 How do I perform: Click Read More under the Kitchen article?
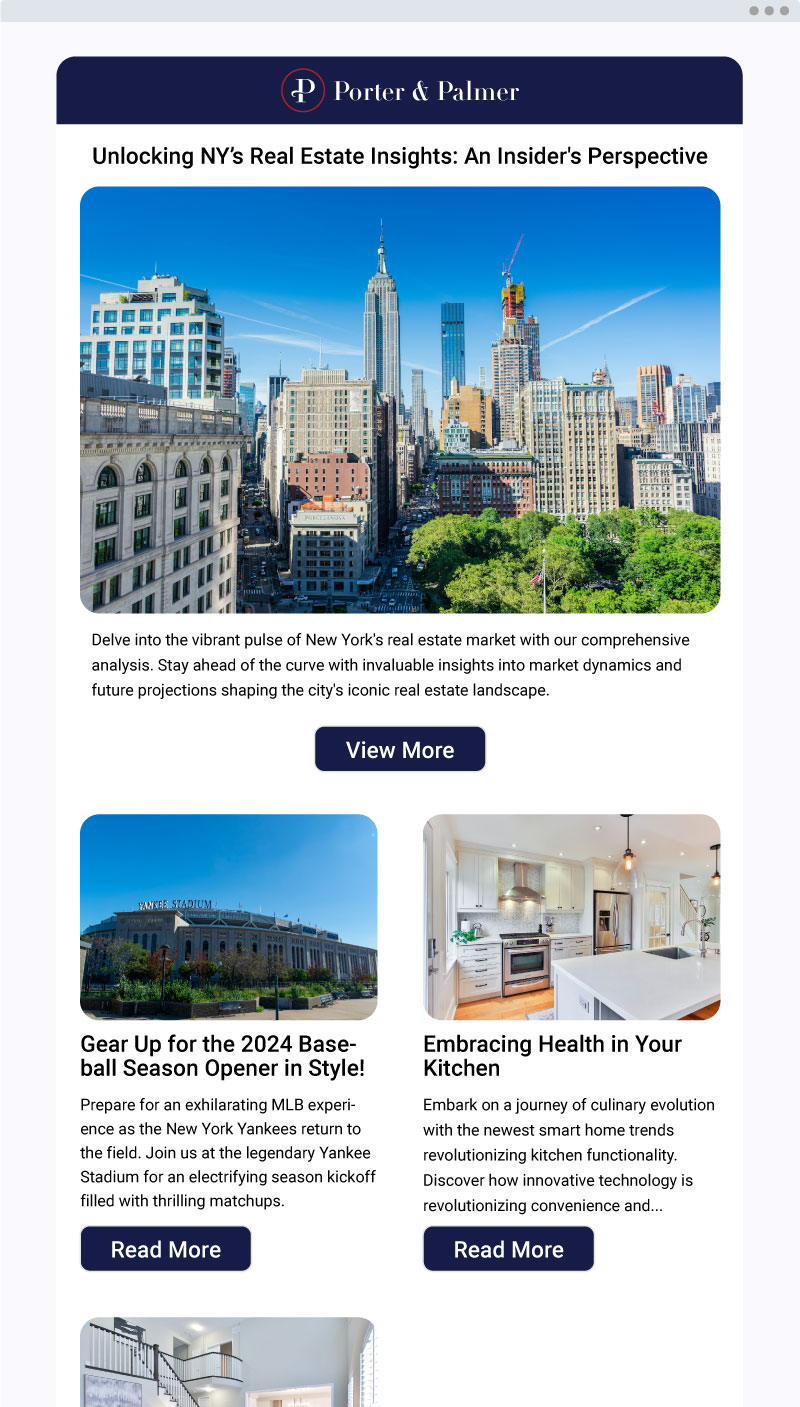click(x=508, y=1248)
